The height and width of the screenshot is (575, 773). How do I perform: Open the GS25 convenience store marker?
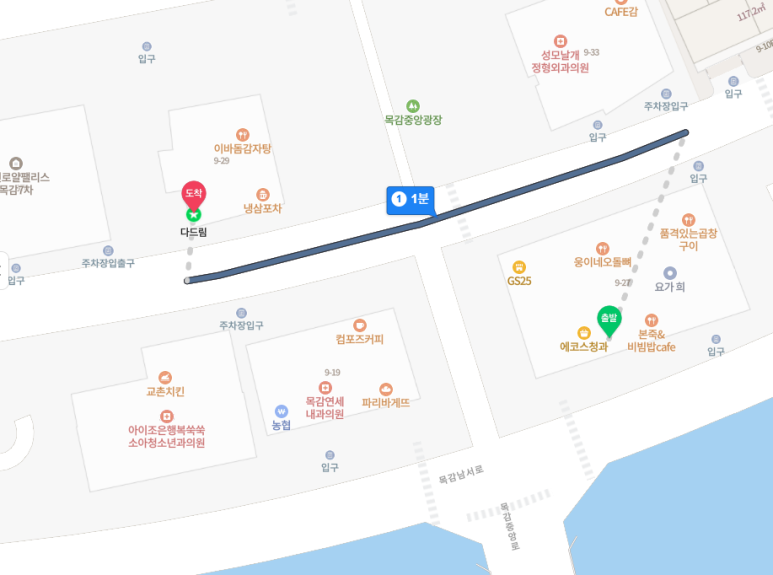coord(519,267)
